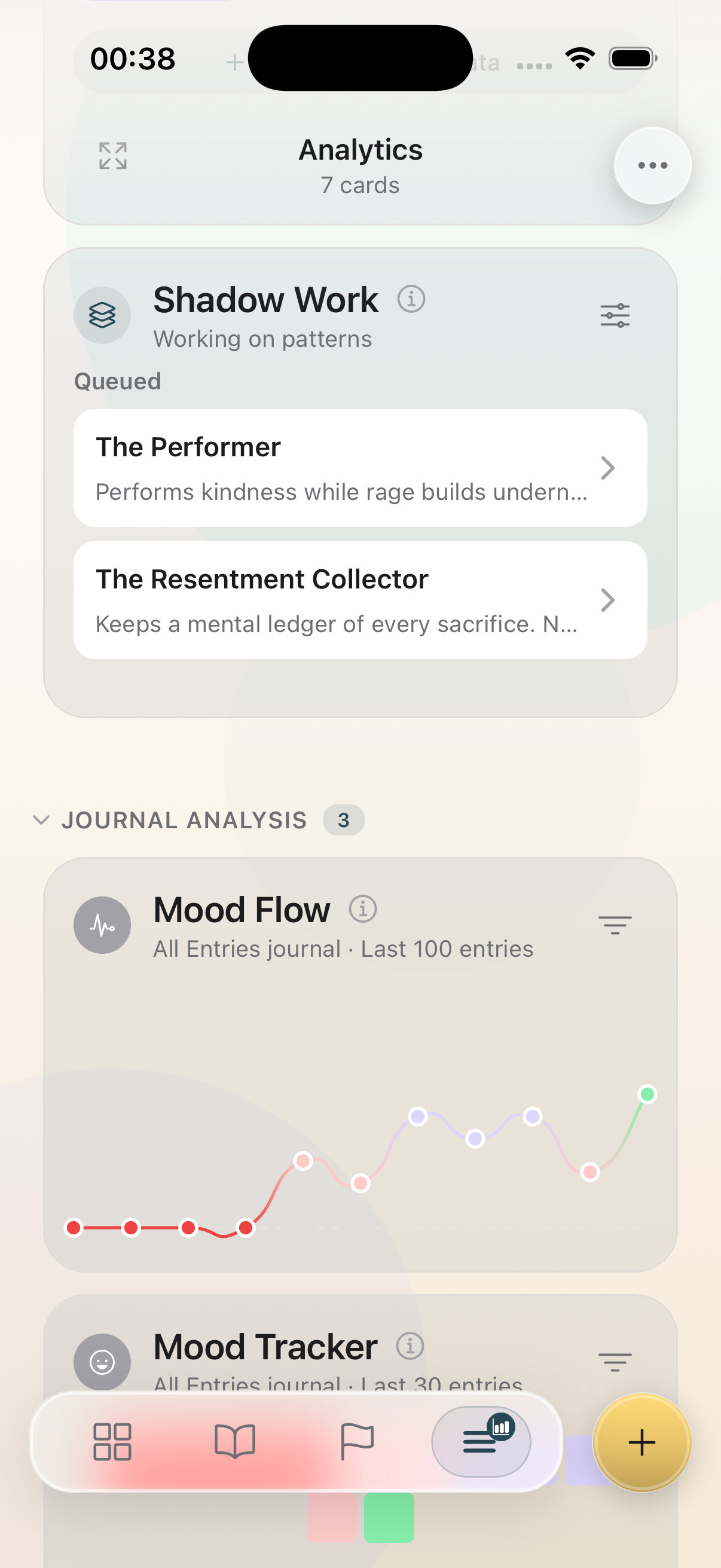Open the Mood Flow filter icon
The height and width of the screenshot is (1568, 721).
(615, 925)
